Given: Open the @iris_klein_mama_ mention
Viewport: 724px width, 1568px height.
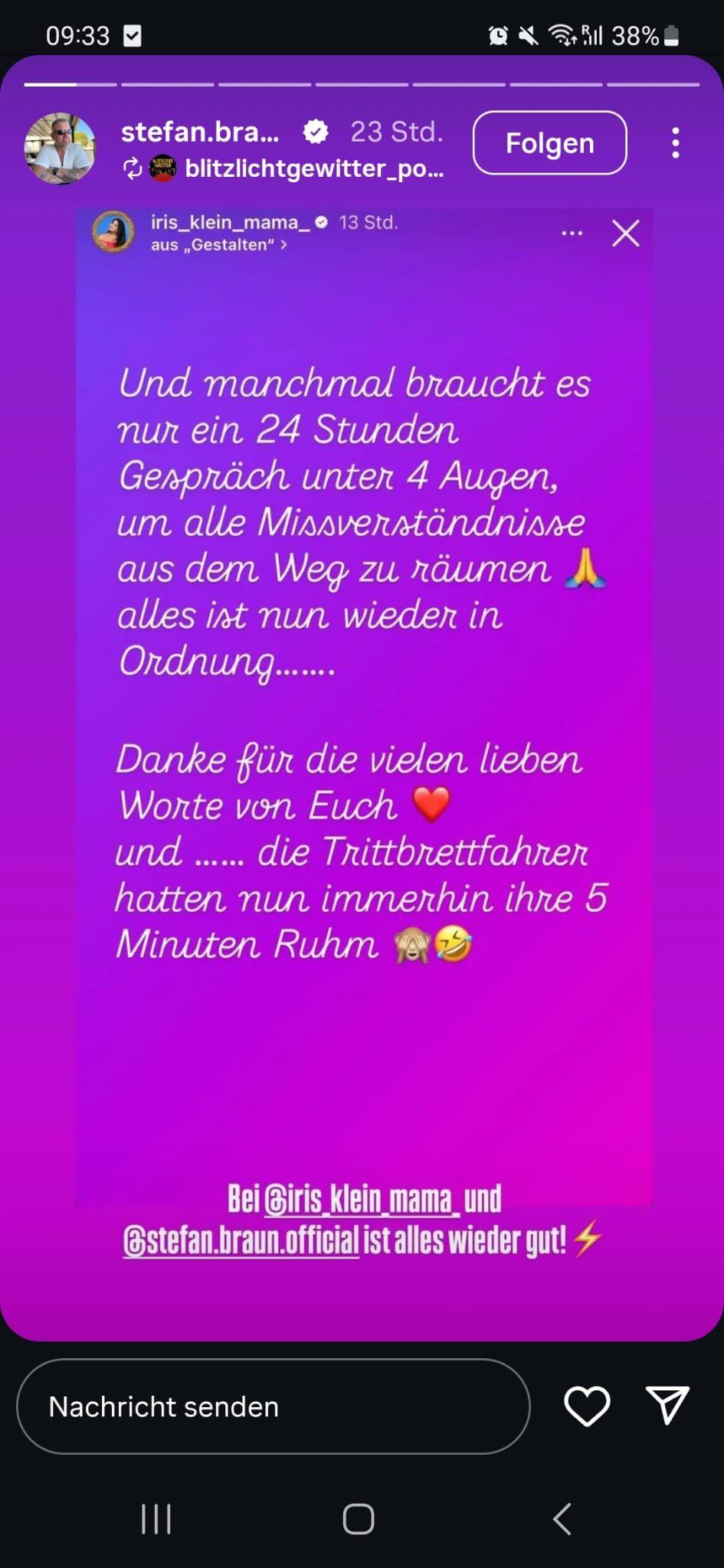Looking at the screenshot, I should [362, 1200].
